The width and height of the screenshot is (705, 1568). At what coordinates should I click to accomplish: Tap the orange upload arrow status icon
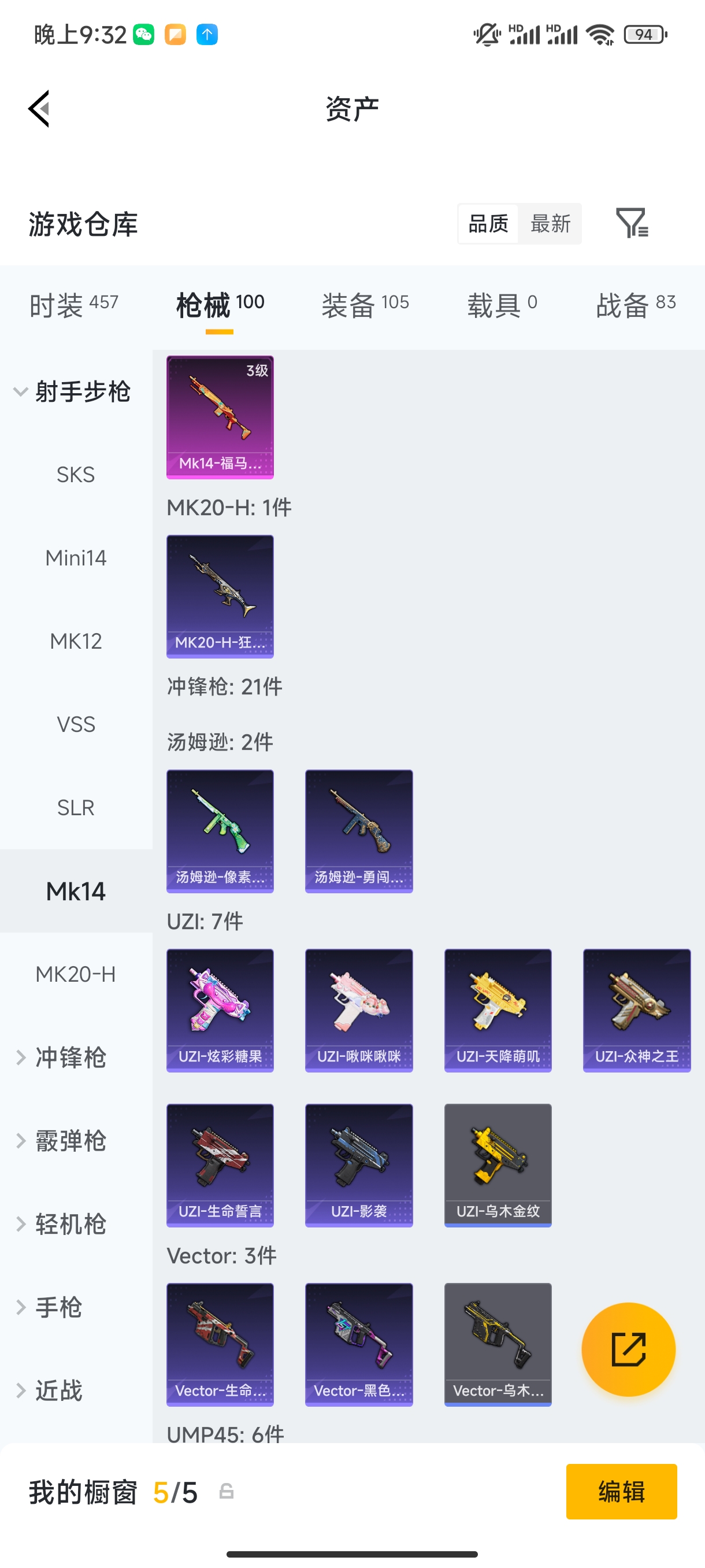(206, 35)
